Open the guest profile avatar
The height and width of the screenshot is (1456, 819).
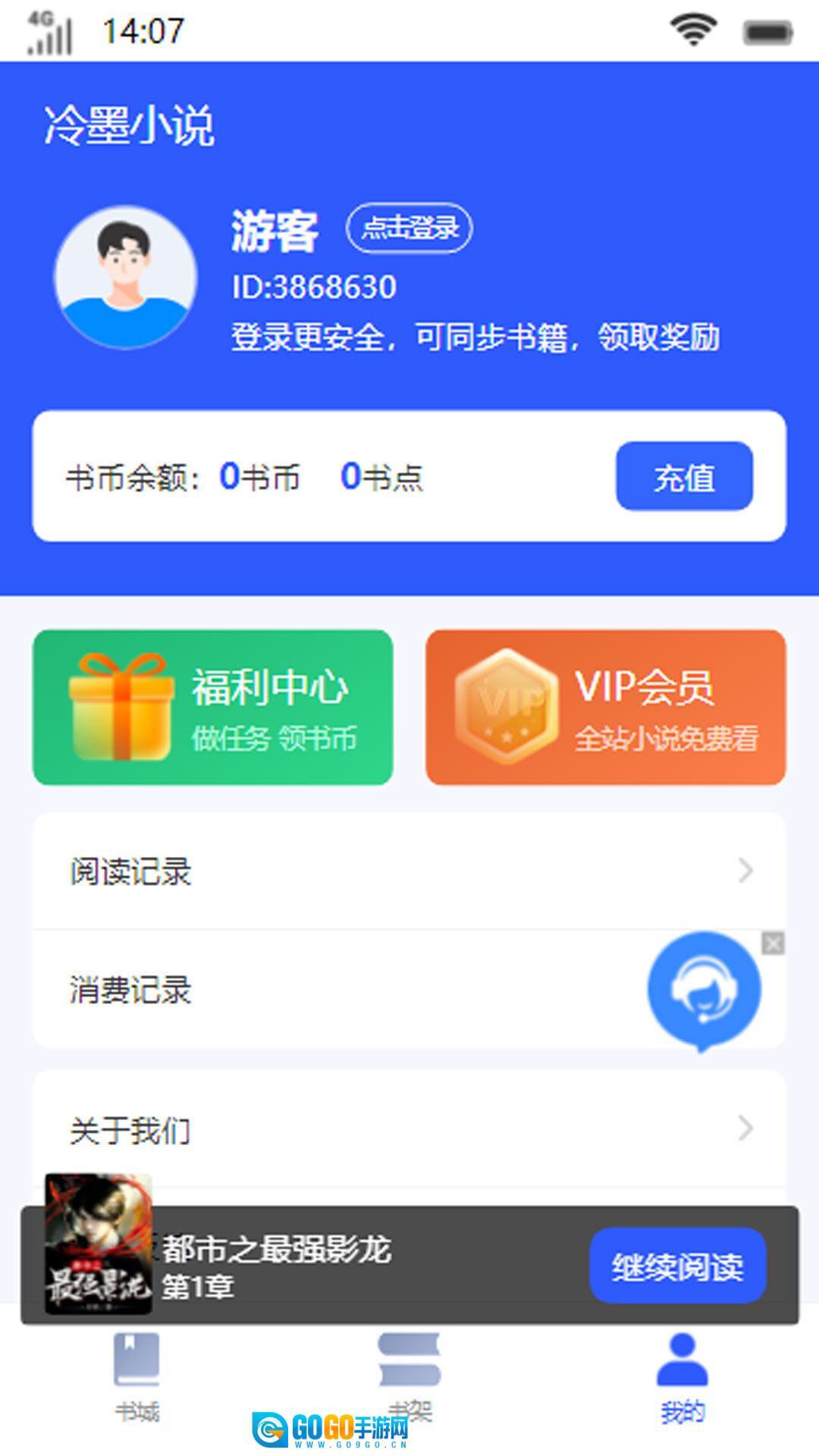tap(126, 278)
